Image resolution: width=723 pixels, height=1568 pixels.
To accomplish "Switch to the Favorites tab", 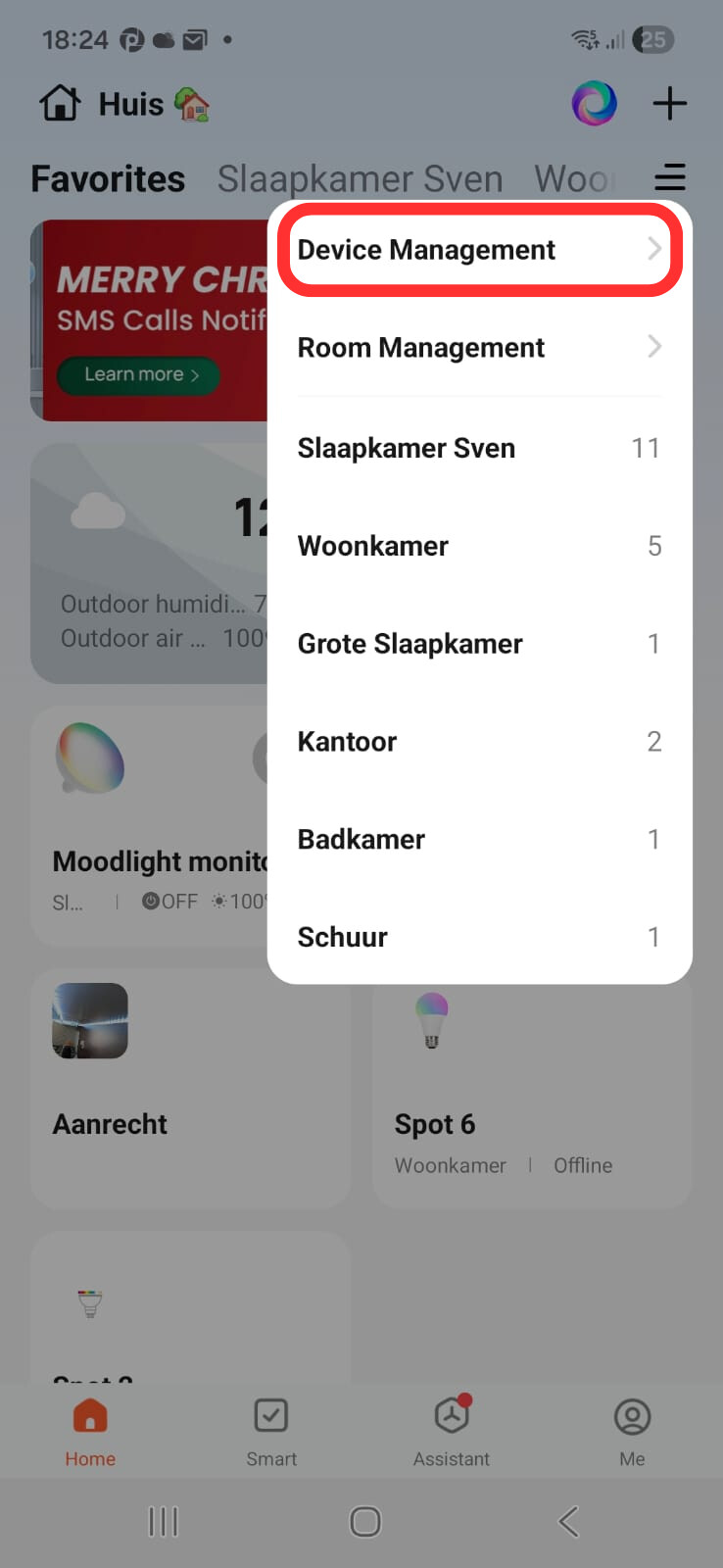I will (108, 179).
